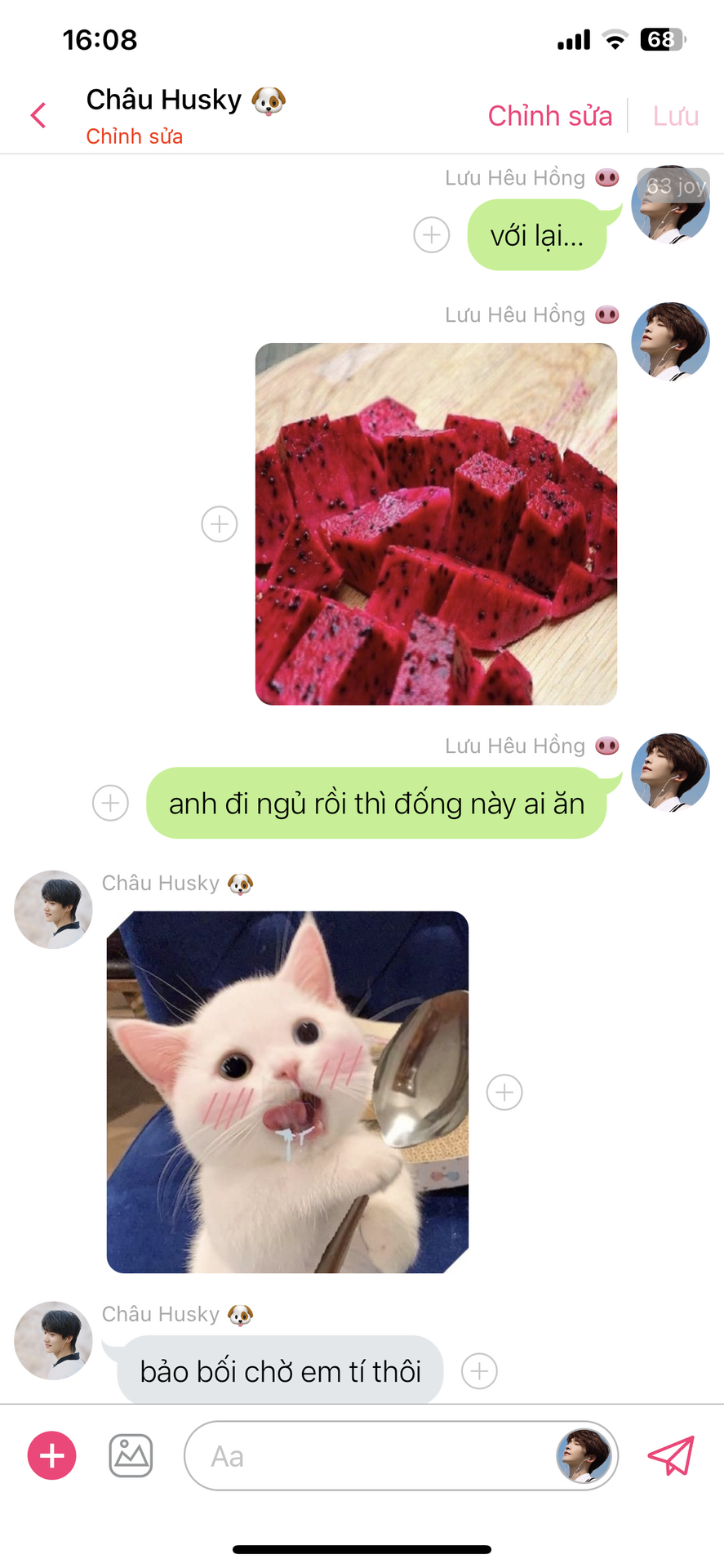Tap the plus beside the dragon fruit photo
This screenshot has height=1568, width=724.
(220, 523)
